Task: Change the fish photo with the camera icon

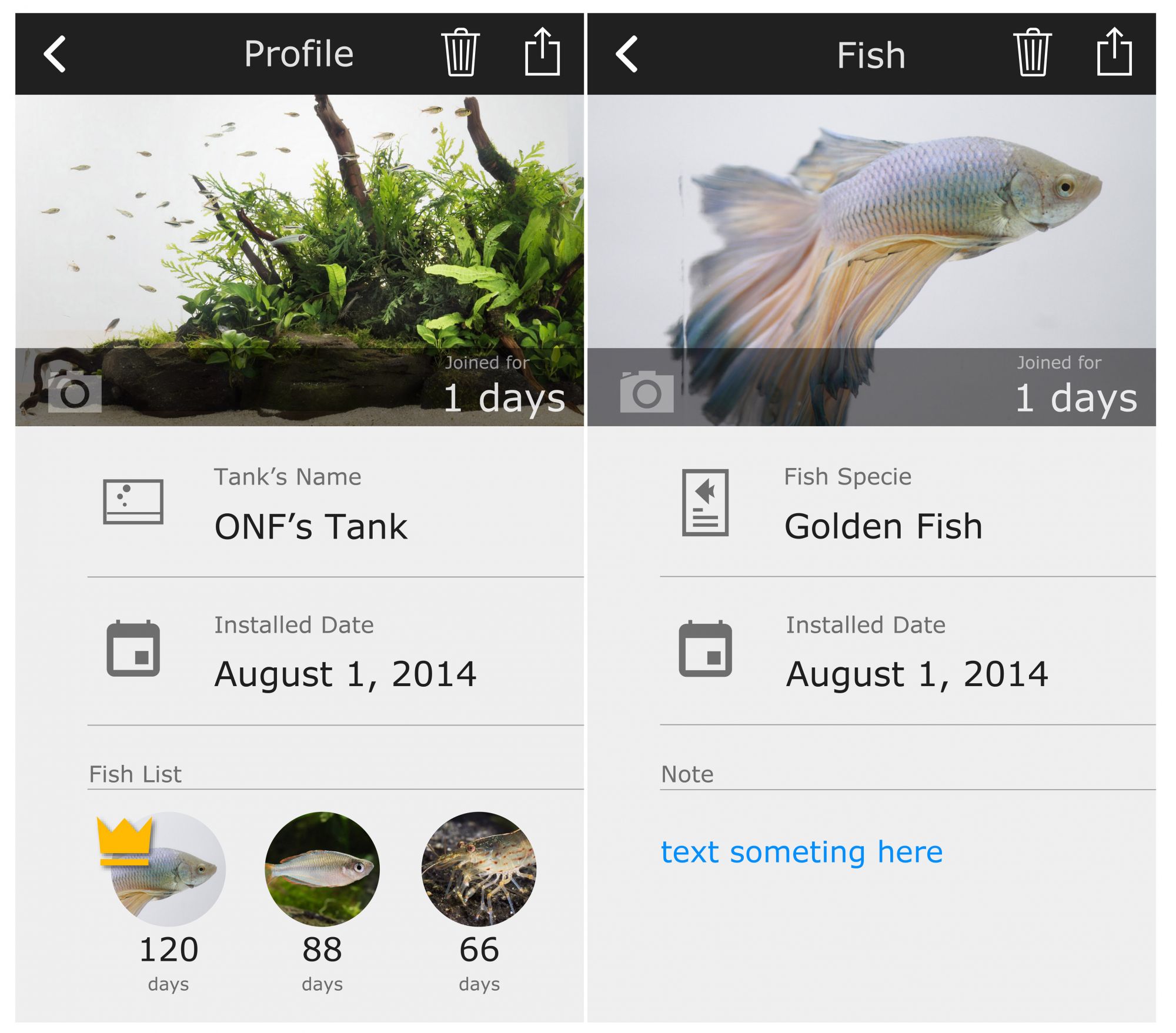Action: [x=647, y=392]
